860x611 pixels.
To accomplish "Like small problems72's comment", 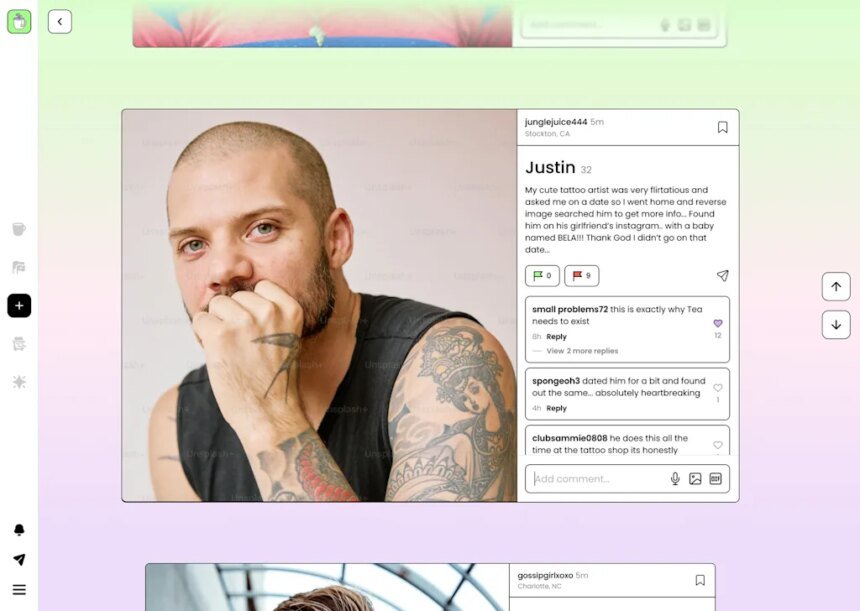I will [x=717, y=324].
